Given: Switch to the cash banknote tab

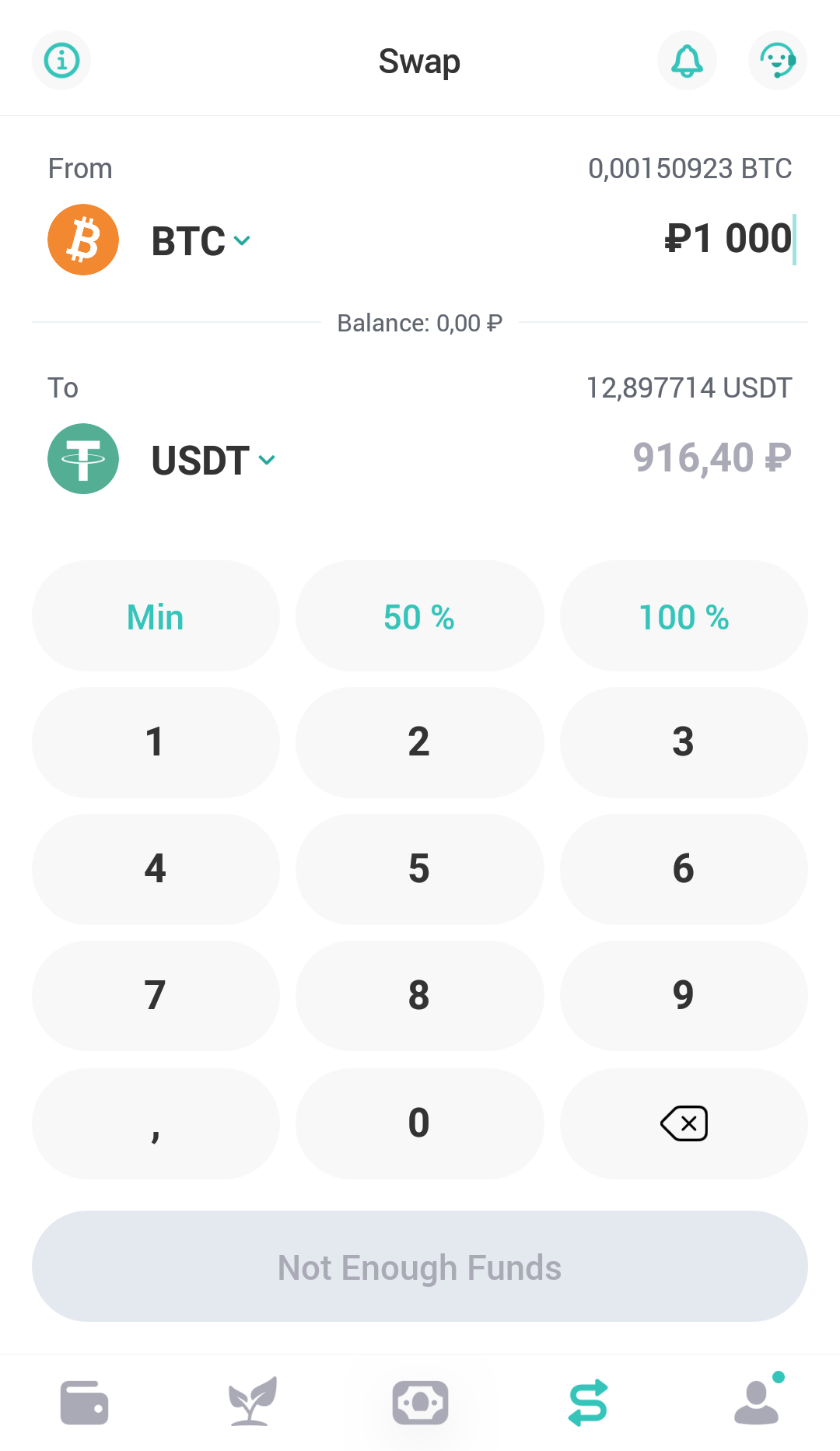Looking at the screenshot, I should point(420,1402).
